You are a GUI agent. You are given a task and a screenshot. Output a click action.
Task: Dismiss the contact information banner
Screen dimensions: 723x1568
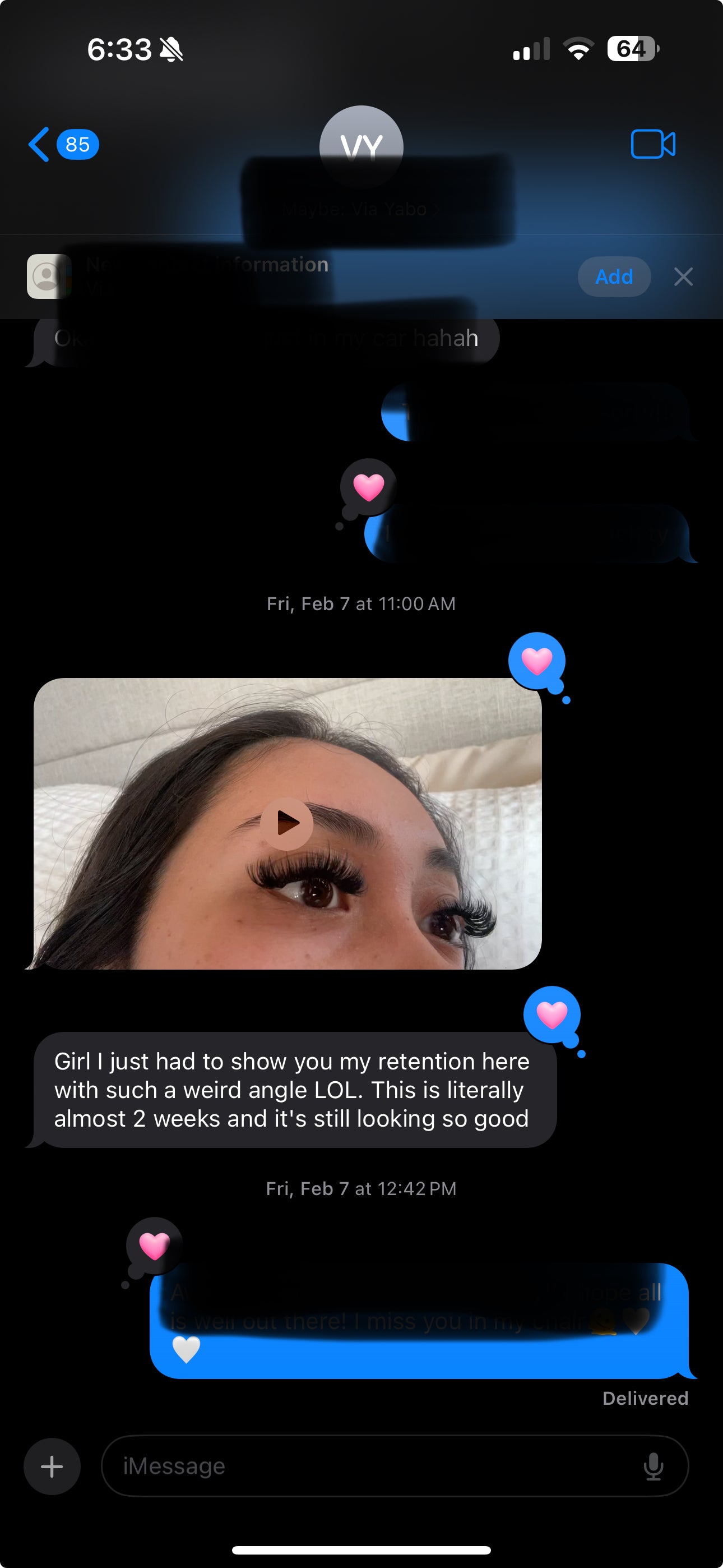tap(683, 276)
